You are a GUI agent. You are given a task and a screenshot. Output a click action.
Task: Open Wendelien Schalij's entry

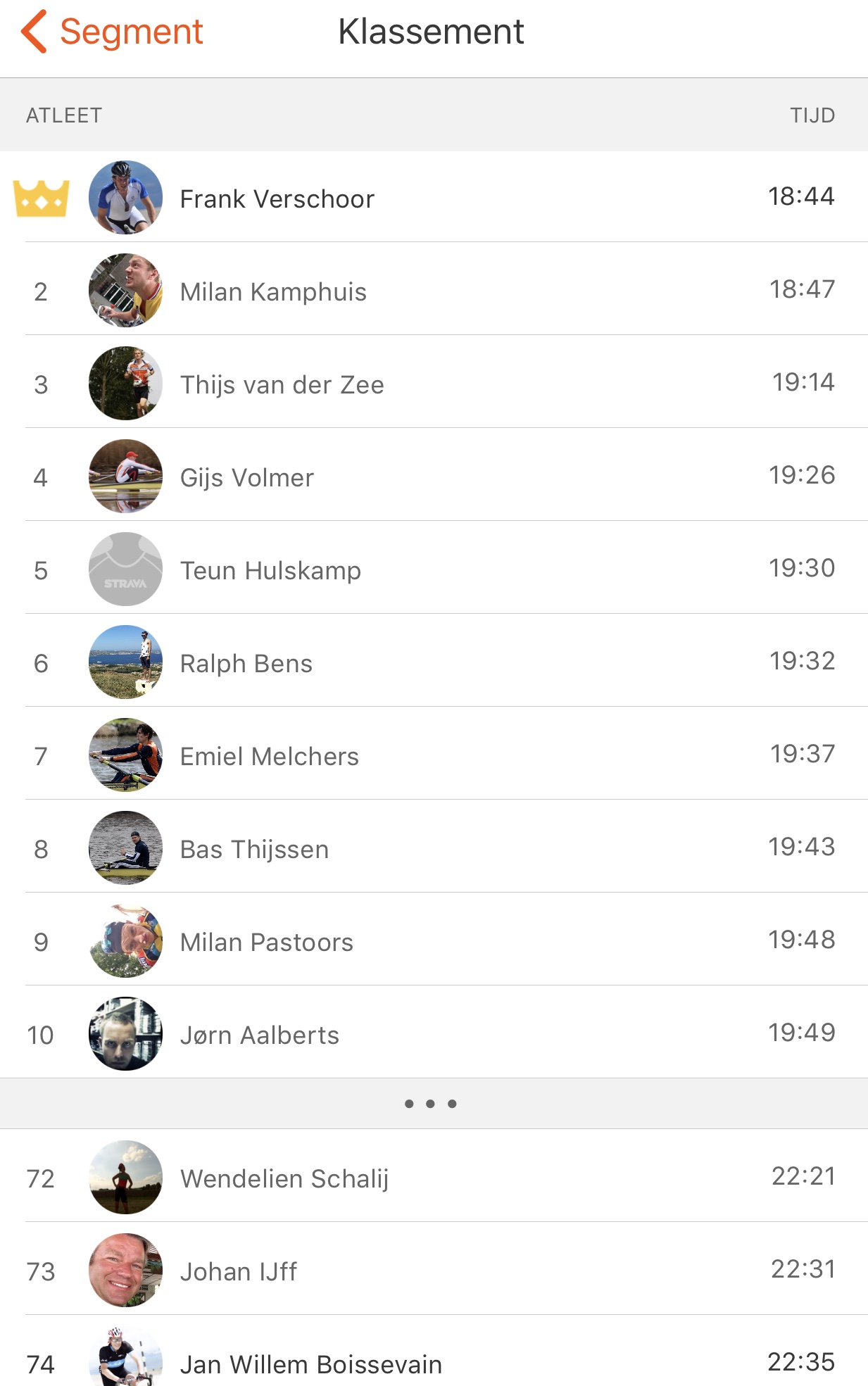(x=434, y=1178)
